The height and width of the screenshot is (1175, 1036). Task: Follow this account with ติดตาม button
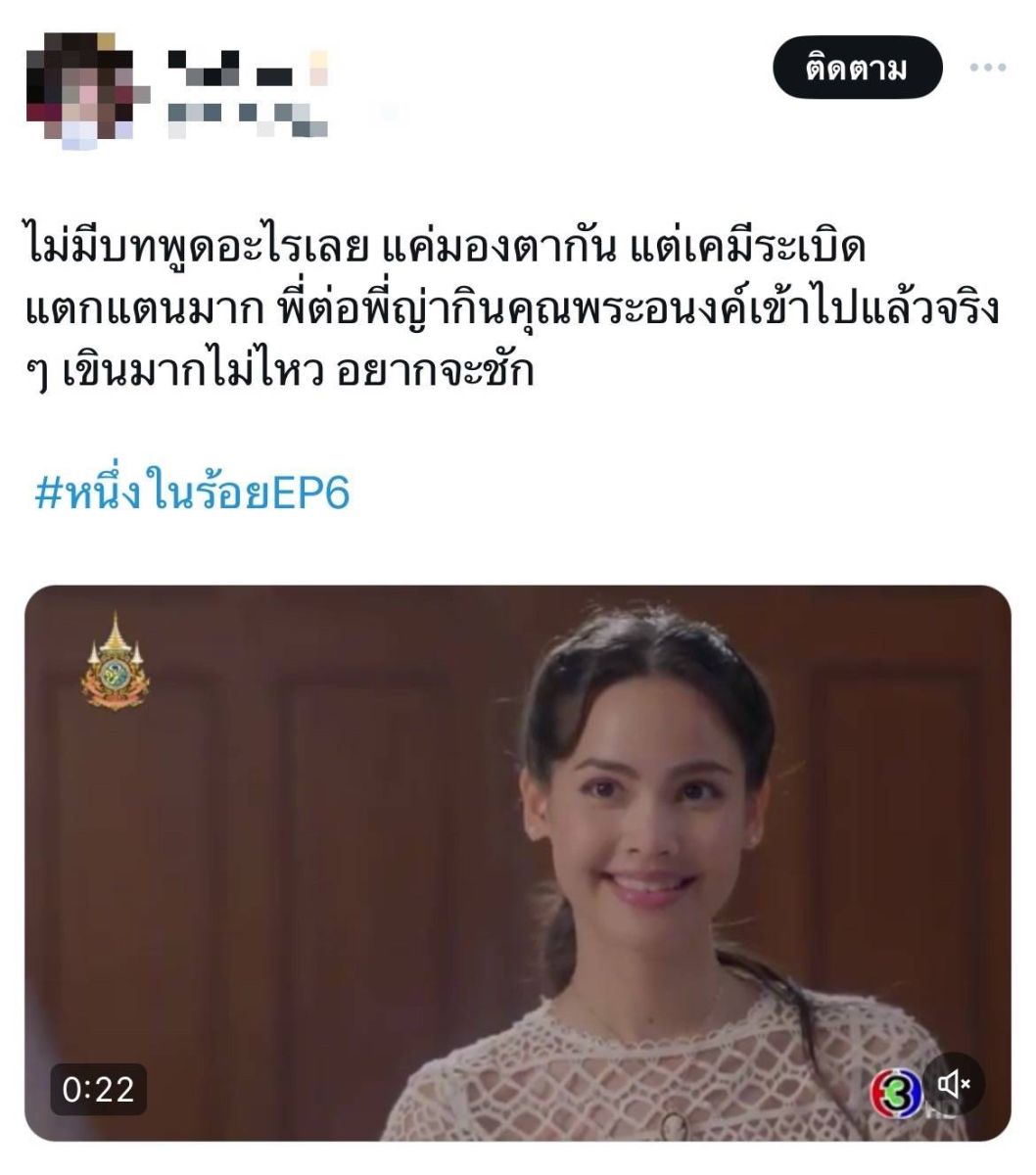pos(857,69)
